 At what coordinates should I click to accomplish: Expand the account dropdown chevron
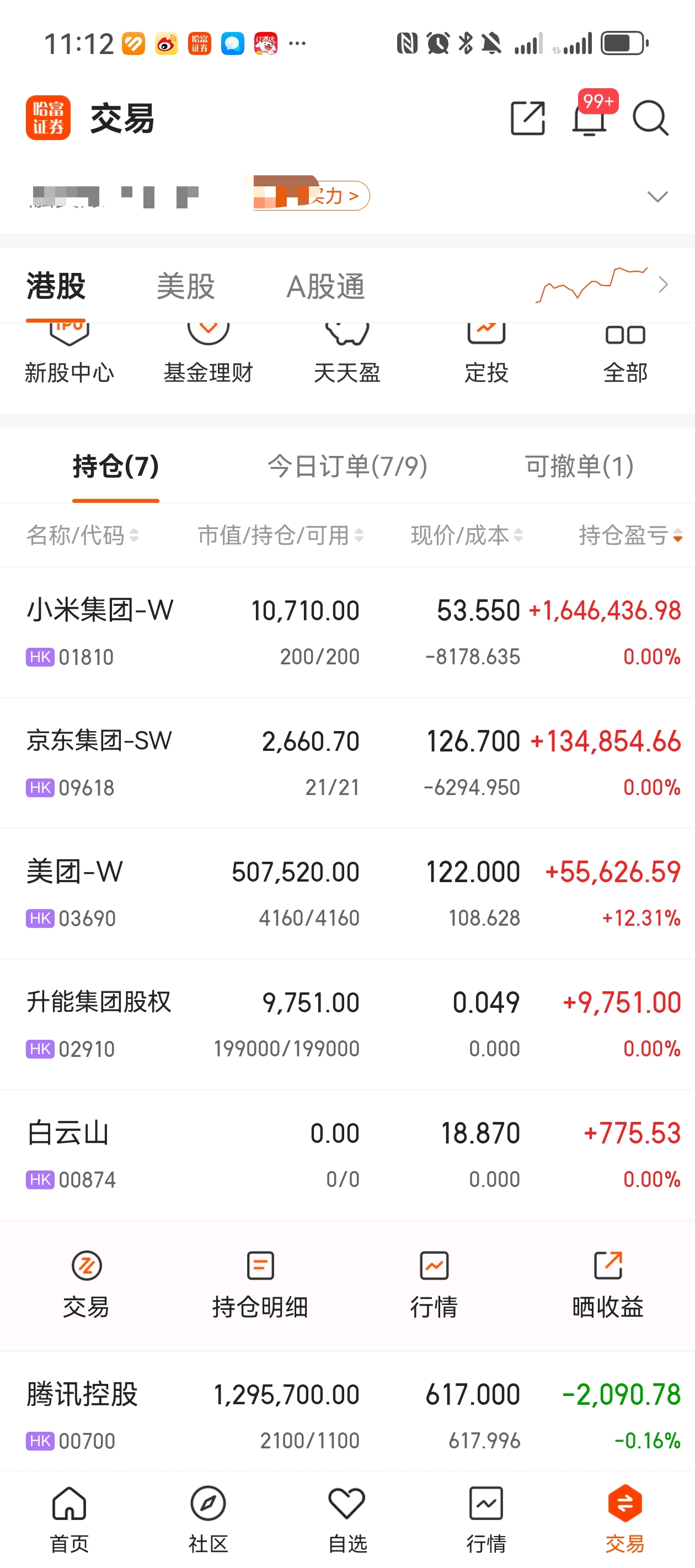click(657, 197)
